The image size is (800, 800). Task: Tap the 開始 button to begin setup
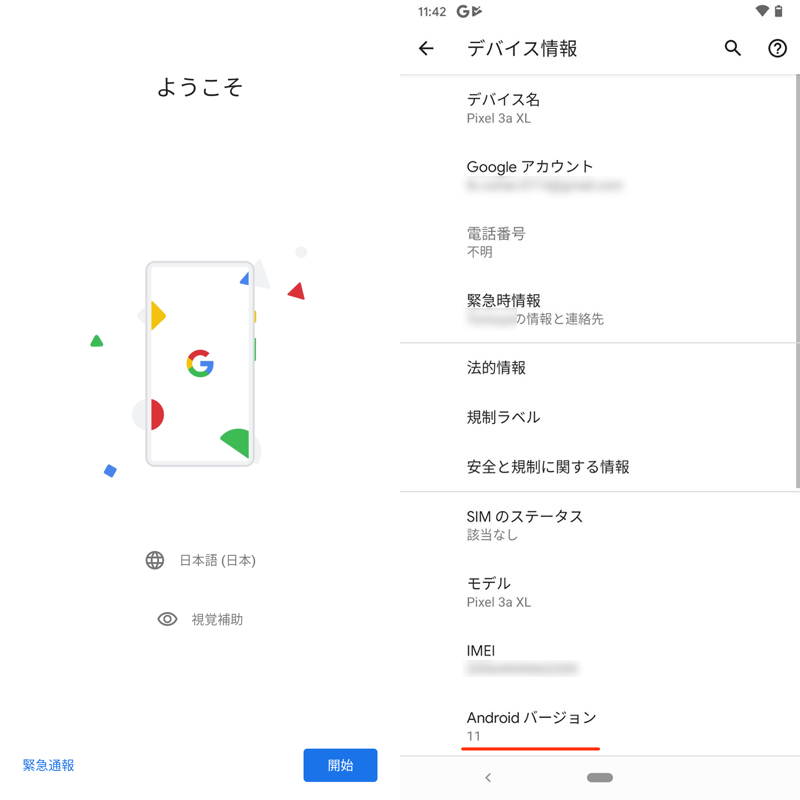click(x=340, y=765)
